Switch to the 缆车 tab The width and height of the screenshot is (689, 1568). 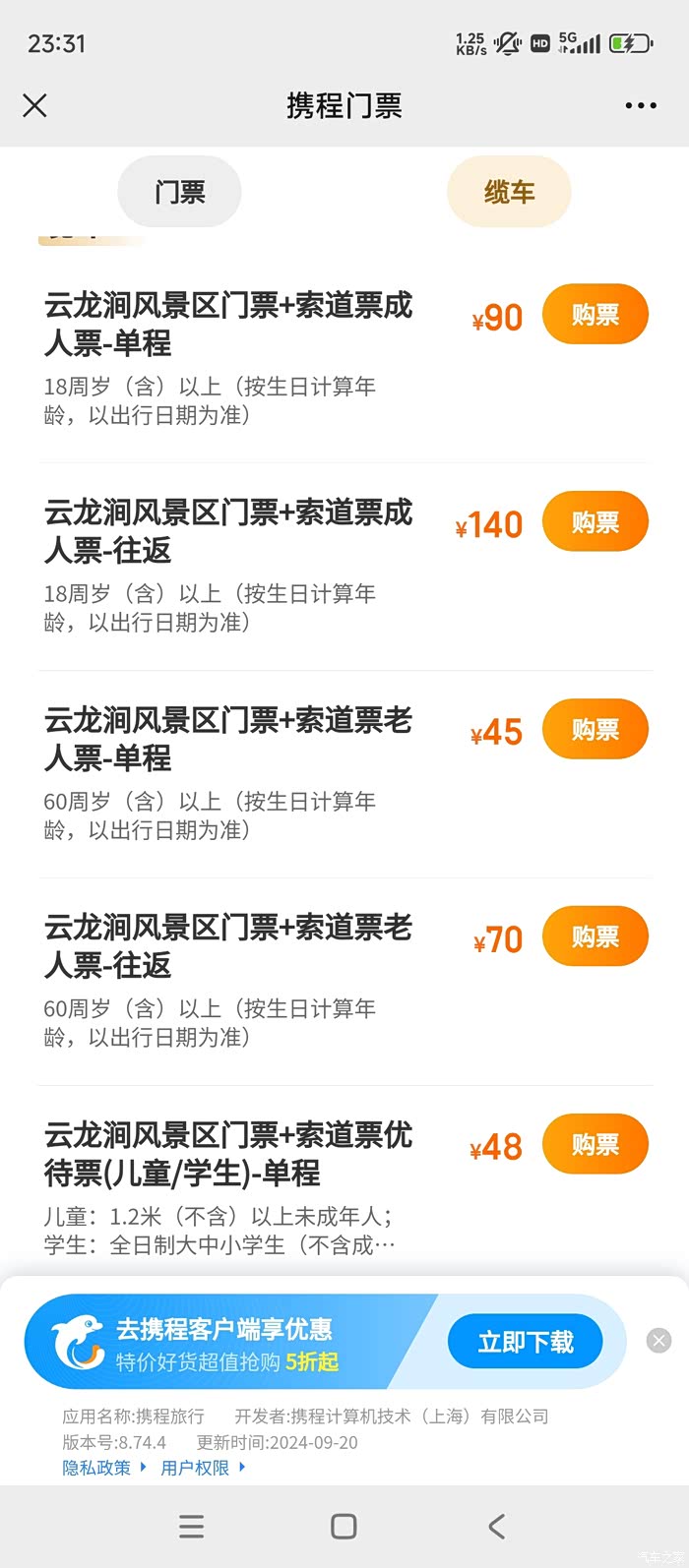click(509, 192)
